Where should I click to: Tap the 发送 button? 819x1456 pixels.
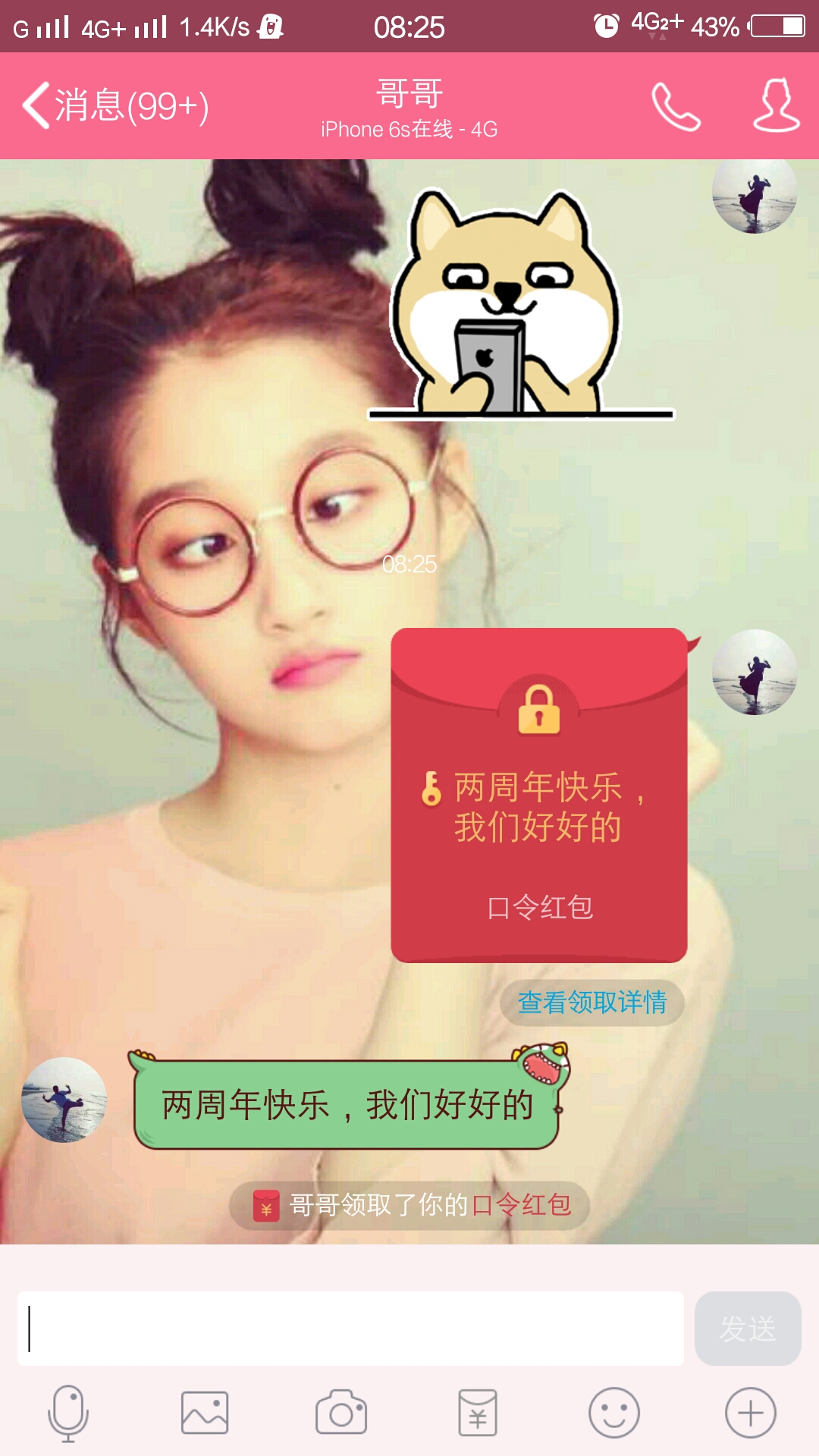747,1329
